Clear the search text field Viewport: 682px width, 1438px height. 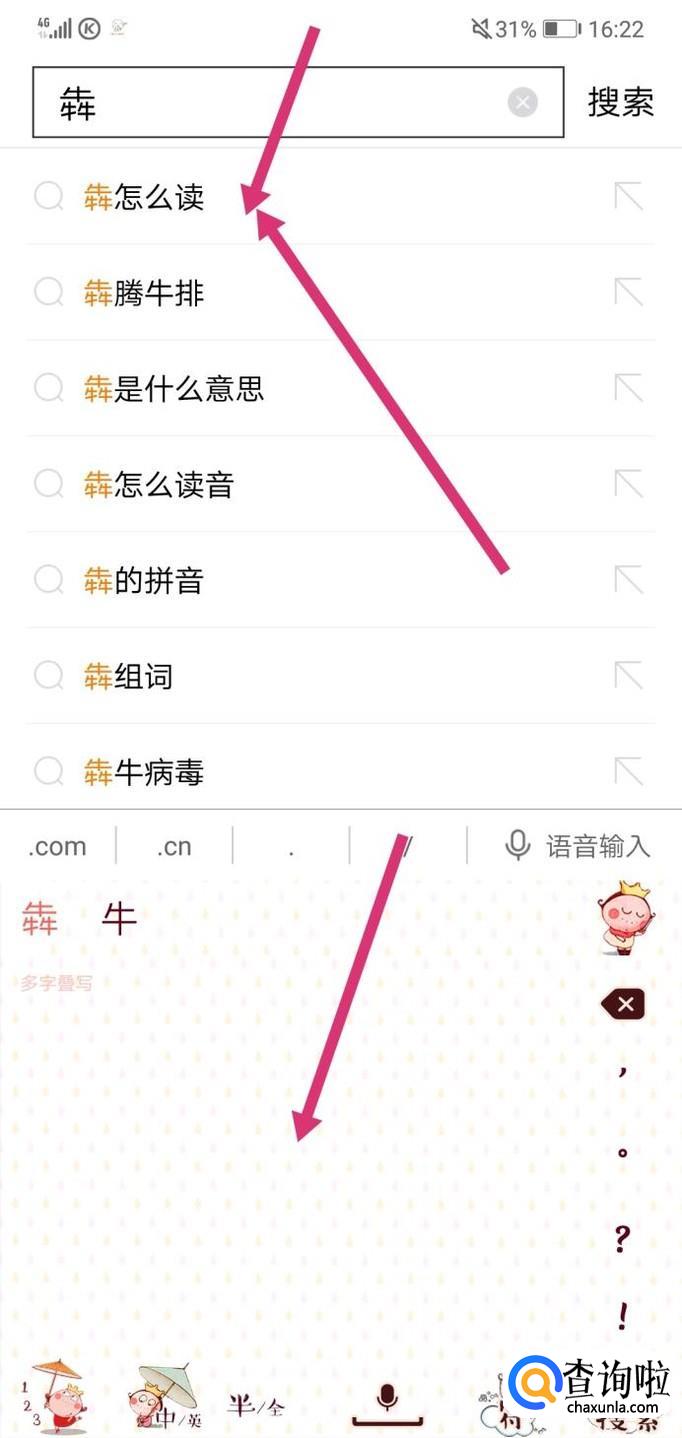coord(522,102)
